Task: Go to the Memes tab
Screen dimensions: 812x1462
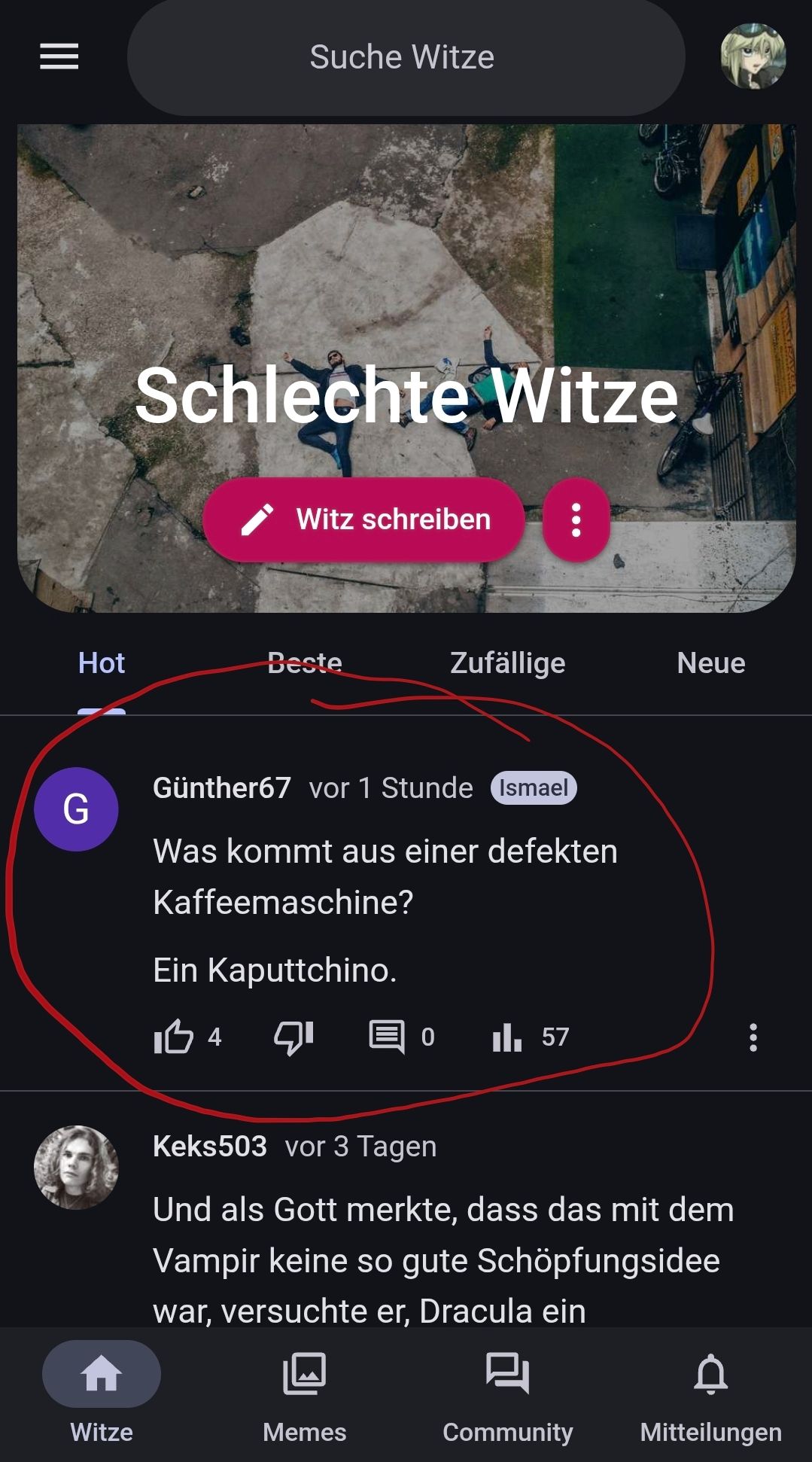Action: click(x=304, y=1394)
